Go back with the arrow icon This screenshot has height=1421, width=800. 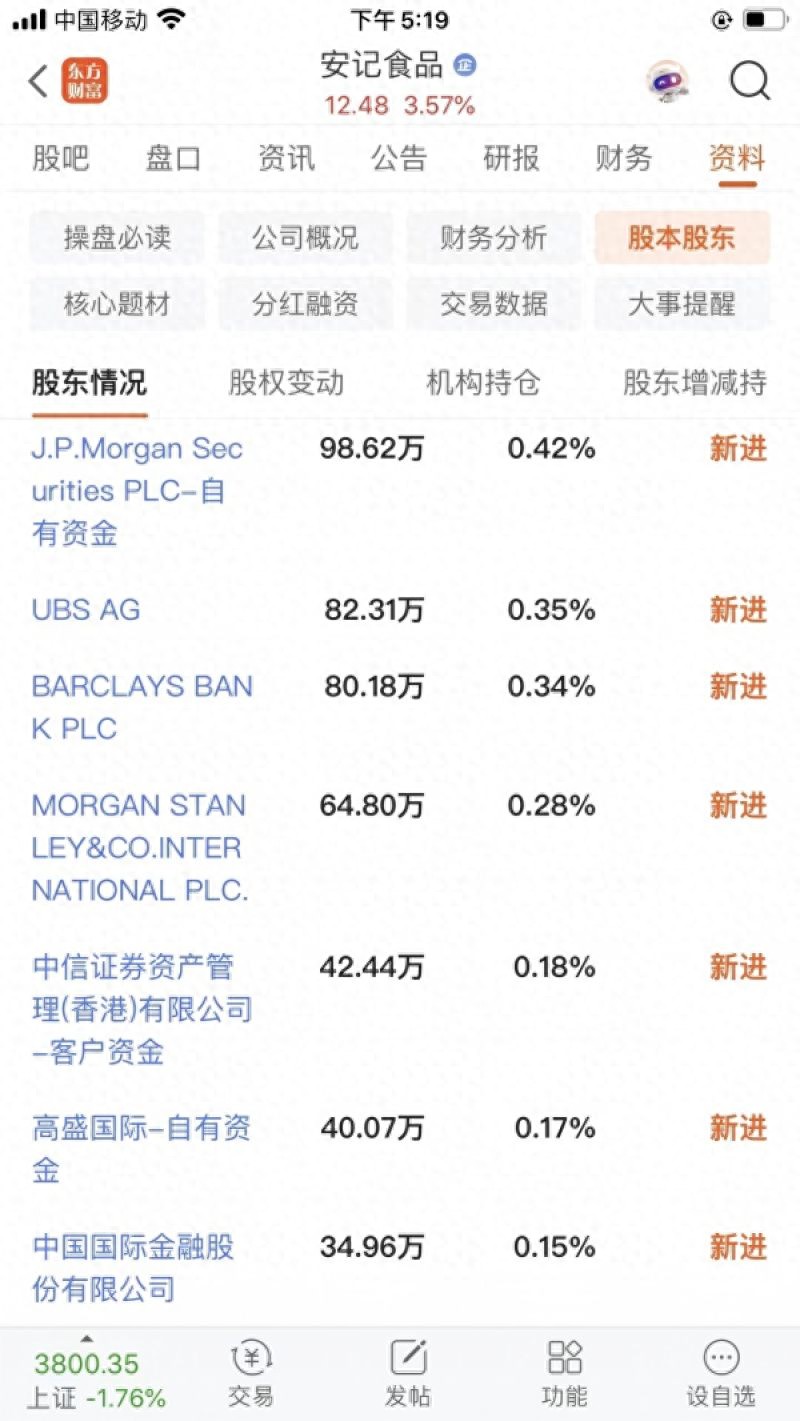tap(38, 82)
